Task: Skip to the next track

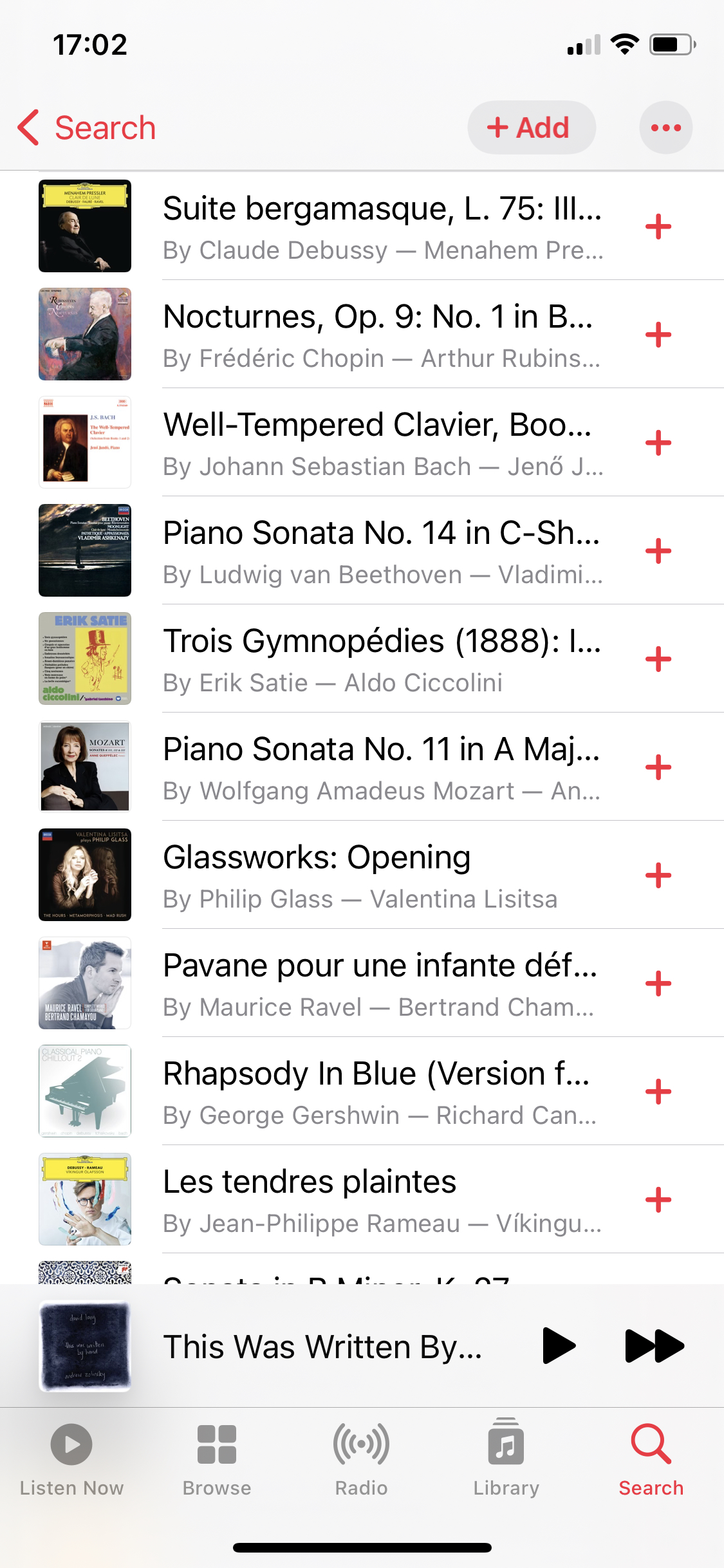Action: coord(654,1345)
